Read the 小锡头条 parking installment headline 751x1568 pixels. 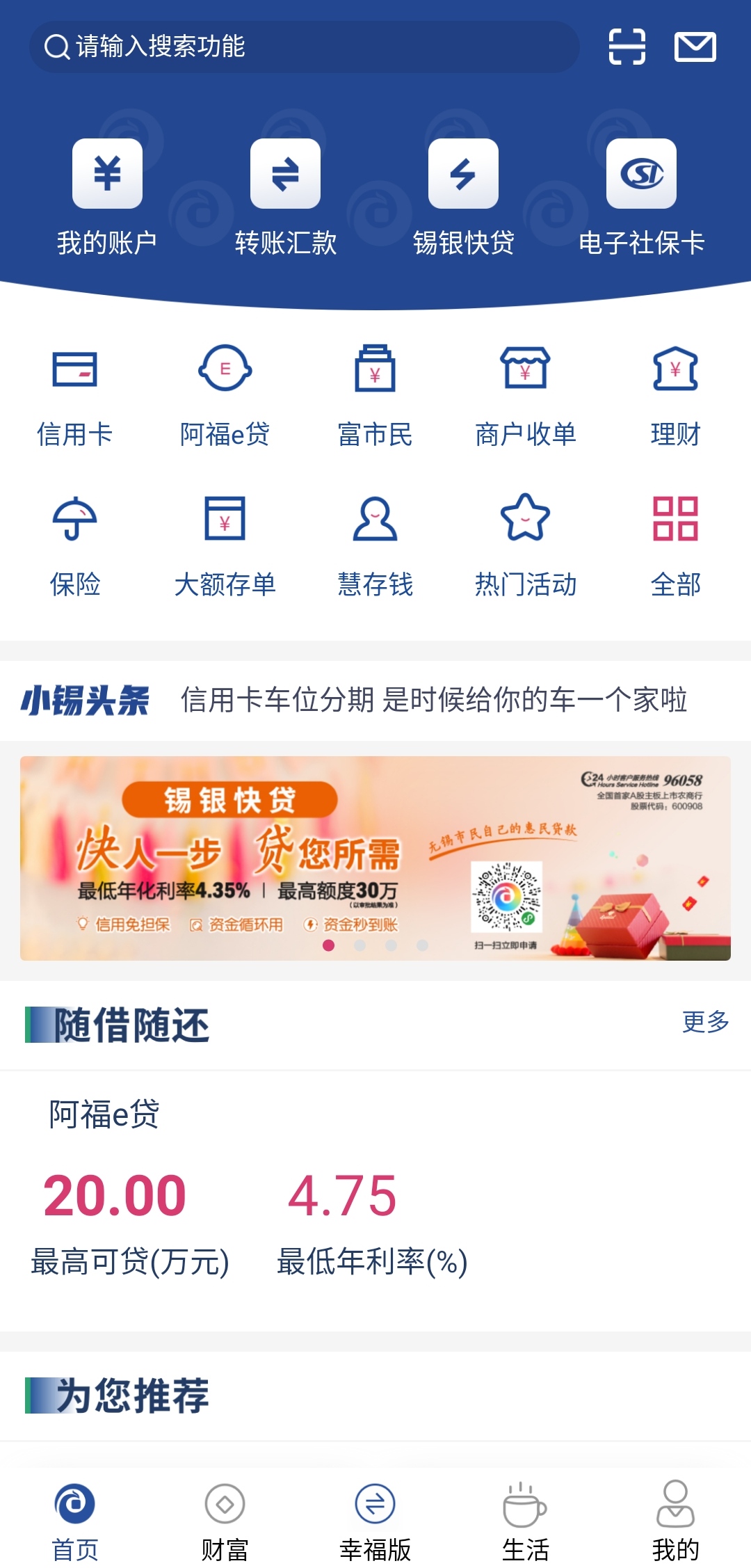433,700
